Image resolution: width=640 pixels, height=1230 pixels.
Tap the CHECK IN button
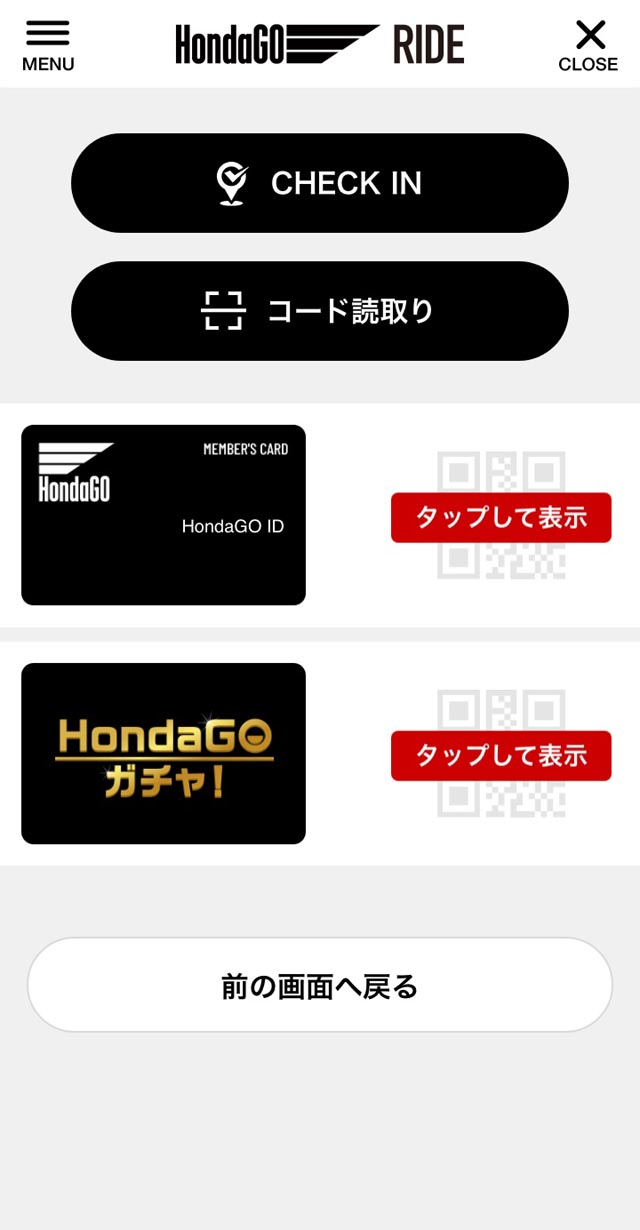point(320,183)
